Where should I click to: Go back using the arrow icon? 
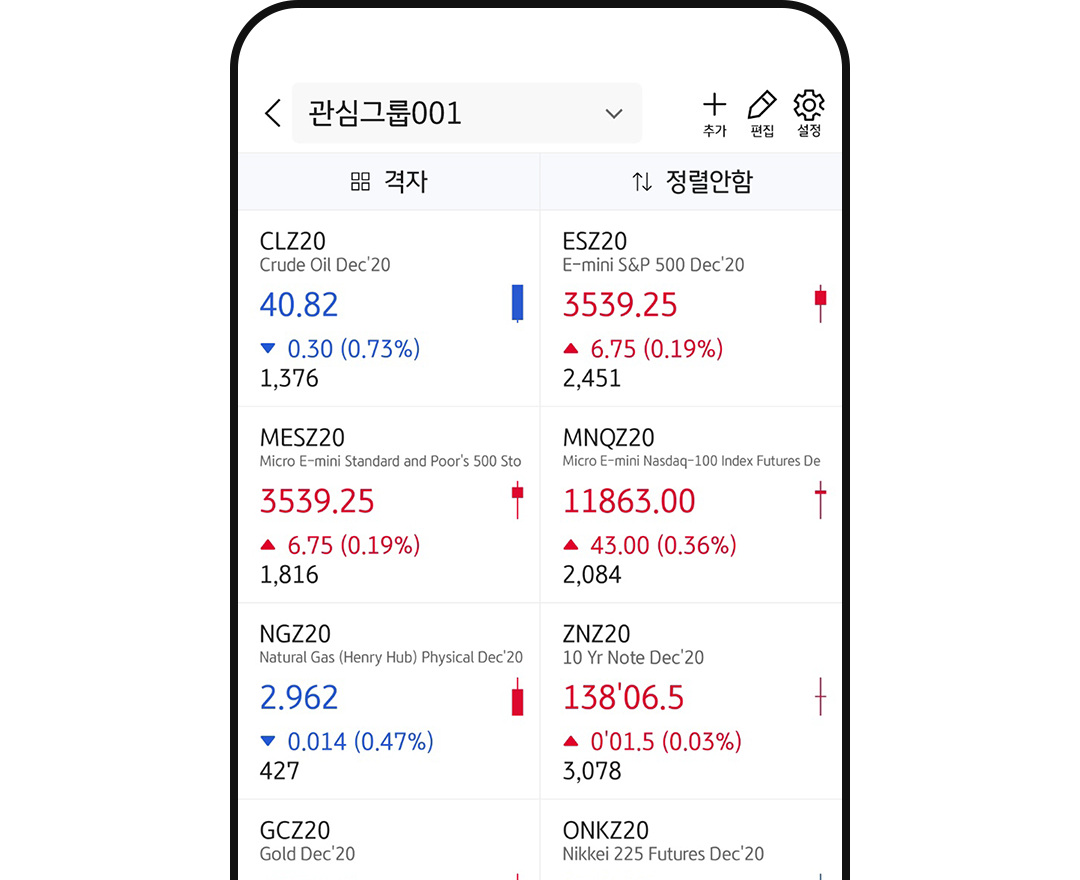click(272, 113)
